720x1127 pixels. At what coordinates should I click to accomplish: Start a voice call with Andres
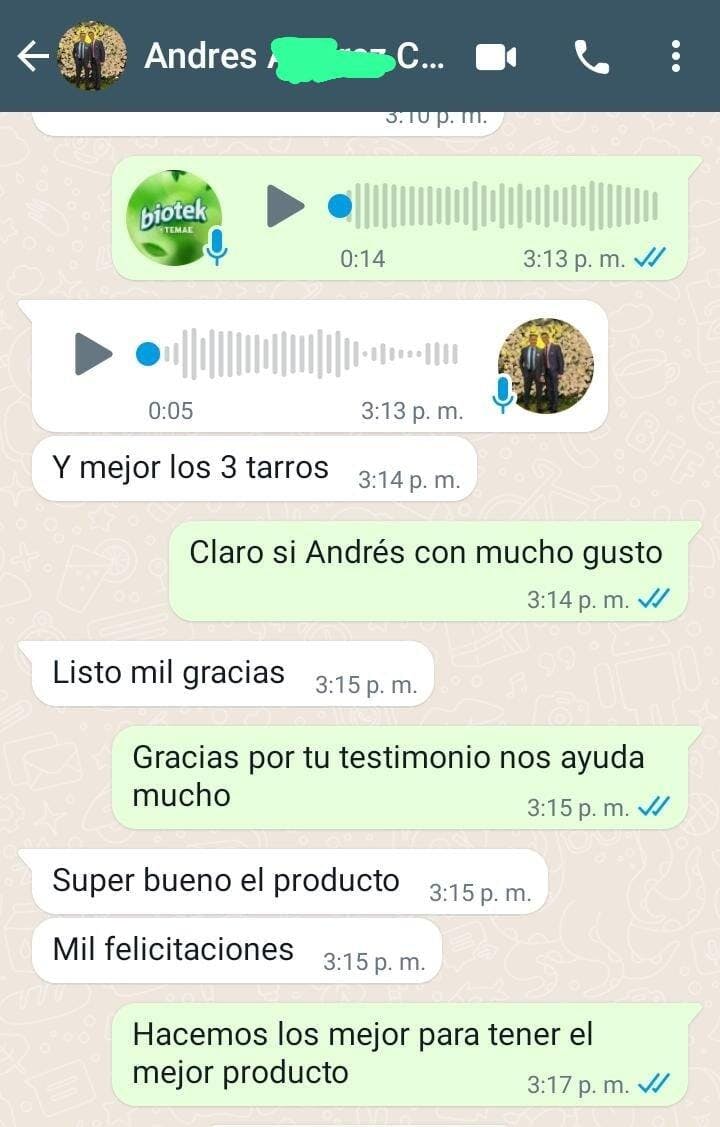(591, 57)
